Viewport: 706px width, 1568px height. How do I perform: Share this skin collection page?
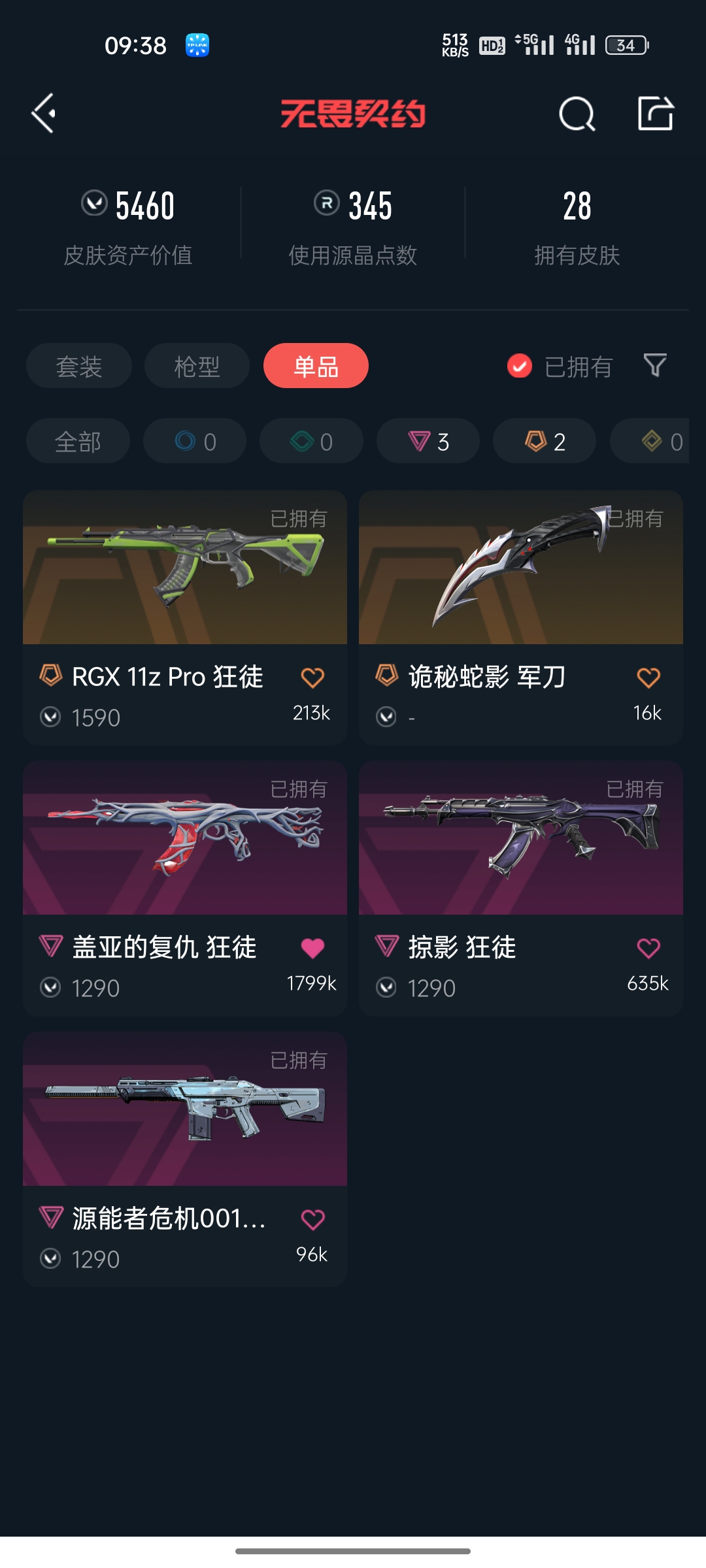coord(656,114)
